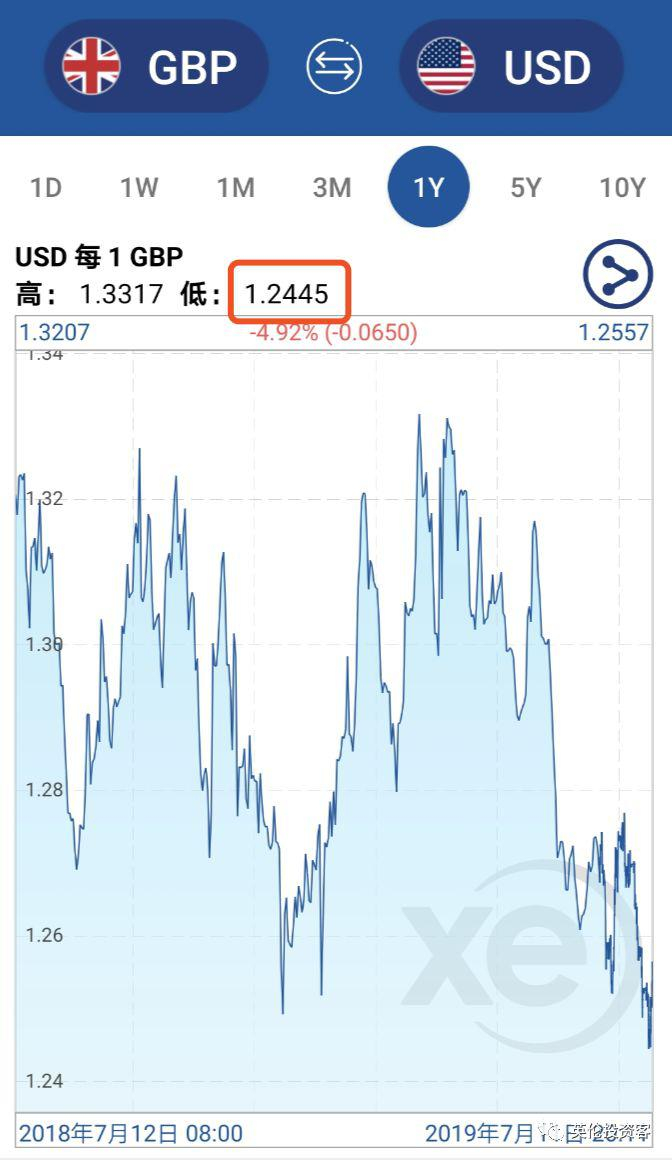Show the 1M chart period

(x=235, y=187)
